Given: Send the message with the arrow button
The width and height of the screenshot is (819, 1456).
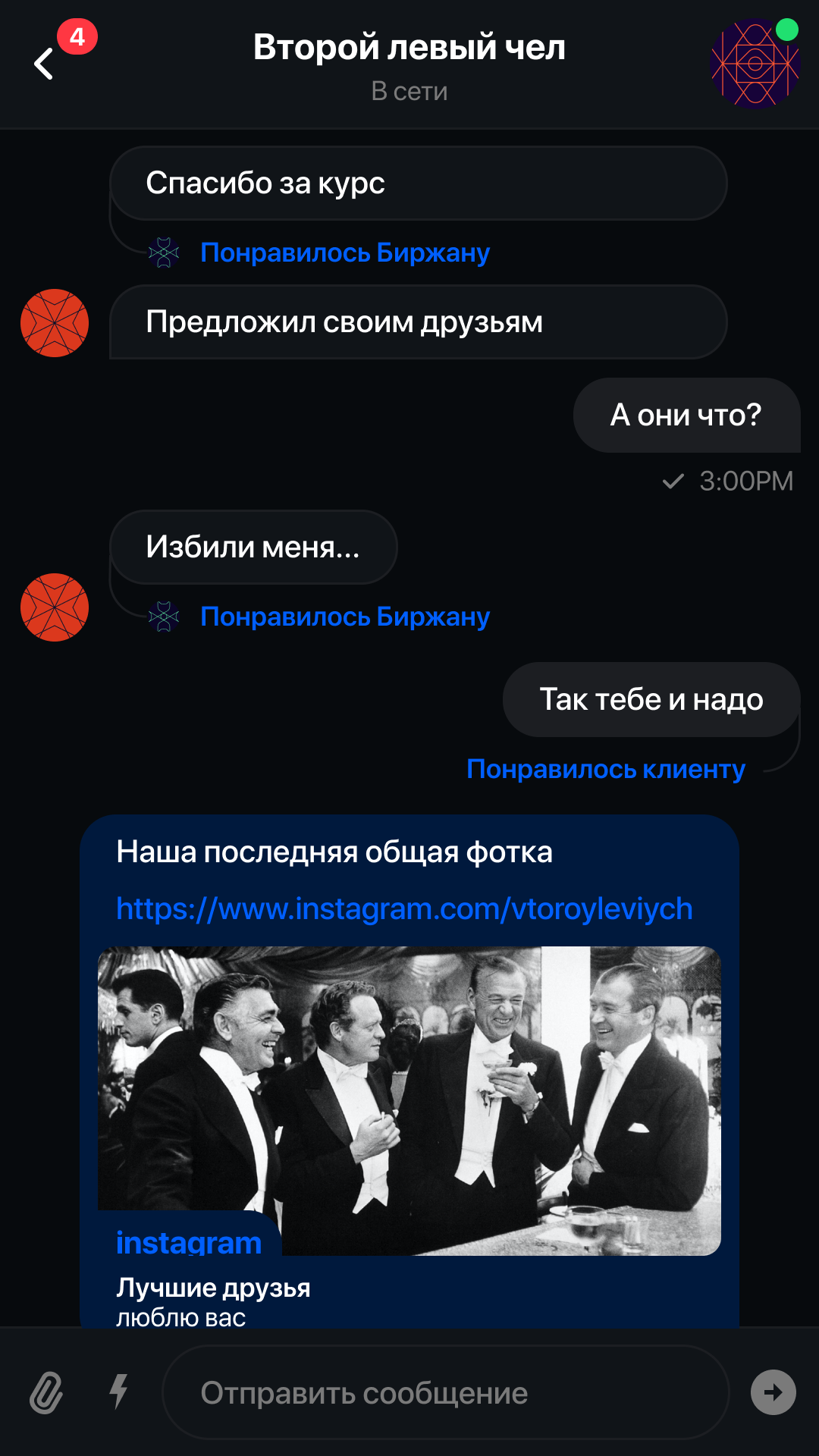Looking at the screenshot, I should pos(773,1392).
